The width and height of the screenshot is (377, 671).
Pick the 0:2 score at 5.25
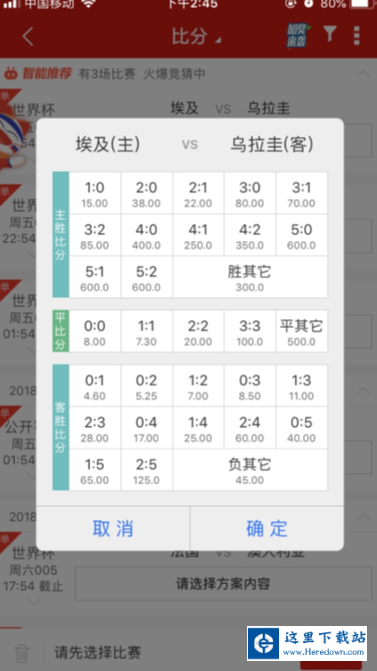pyautogui.click(x=146, y=386)
